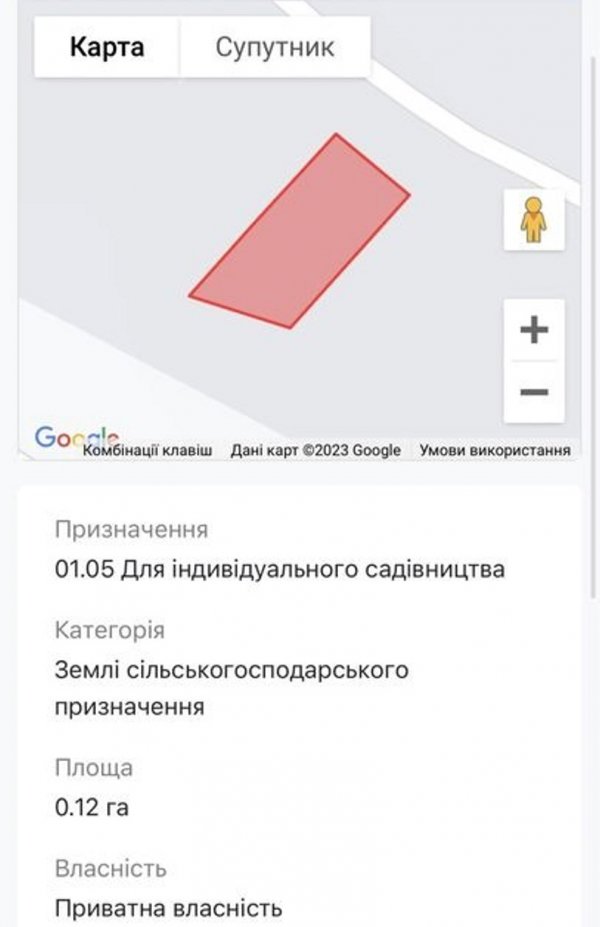This screenshot has width=600, height=927.
Task: Select the Карта map view
Action: point(107,47)
